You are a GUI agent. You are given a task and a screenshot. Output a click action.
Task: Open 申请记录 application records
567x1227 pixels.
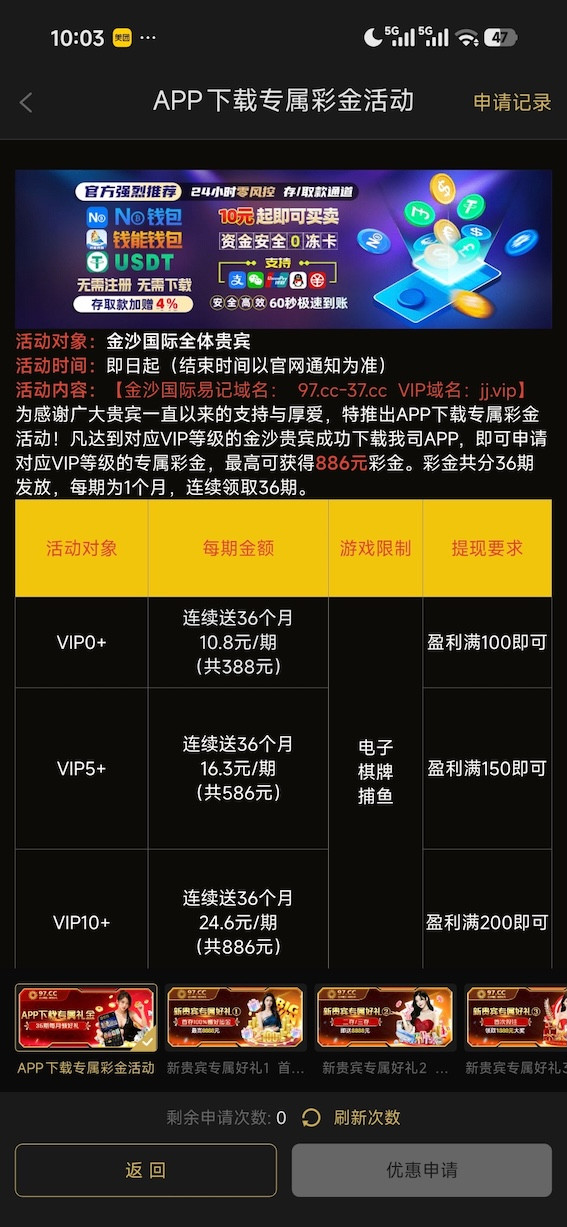tap(512, 102)
